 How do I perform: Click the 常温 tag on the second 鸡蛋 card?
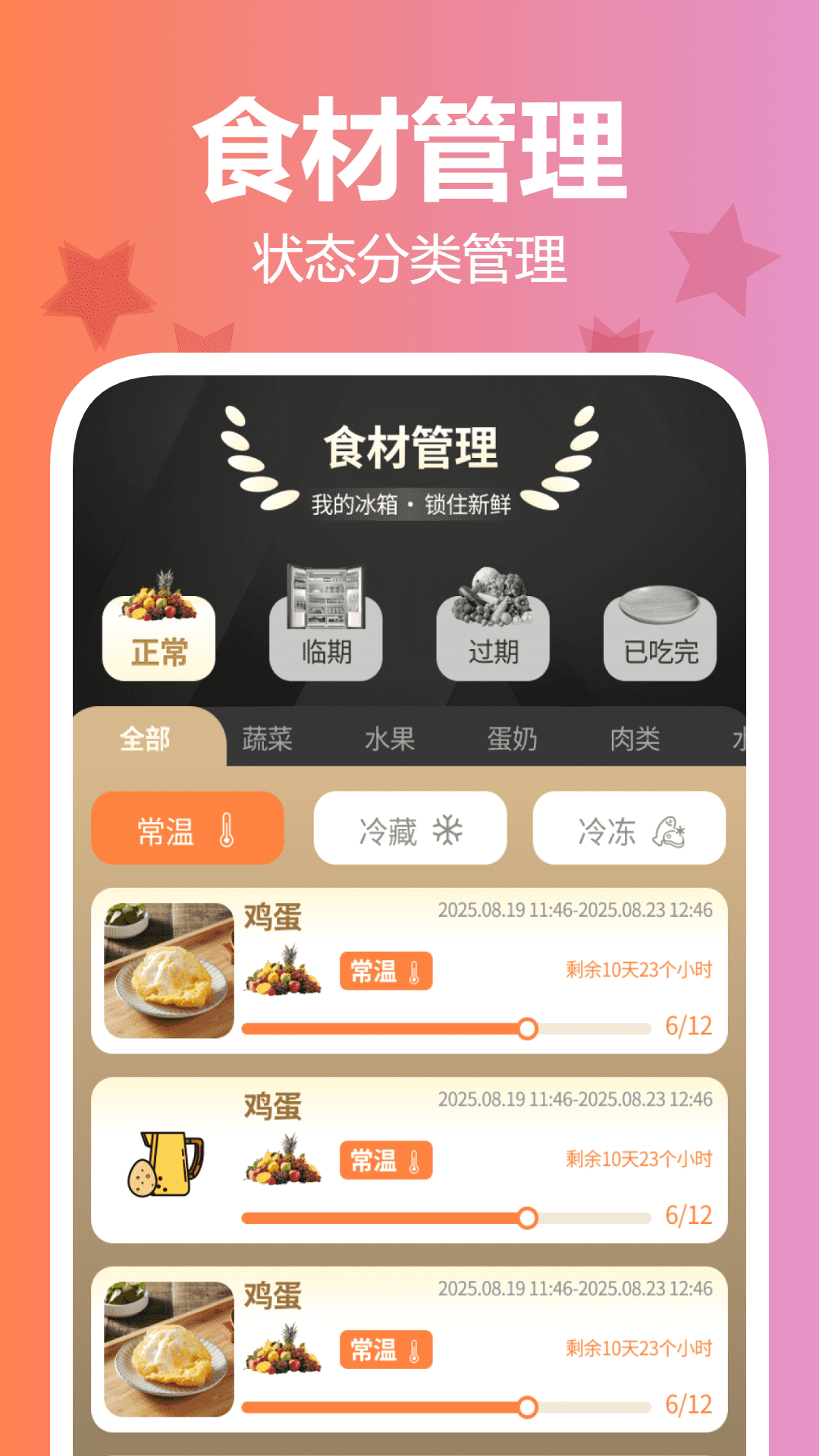point(387,1160)
